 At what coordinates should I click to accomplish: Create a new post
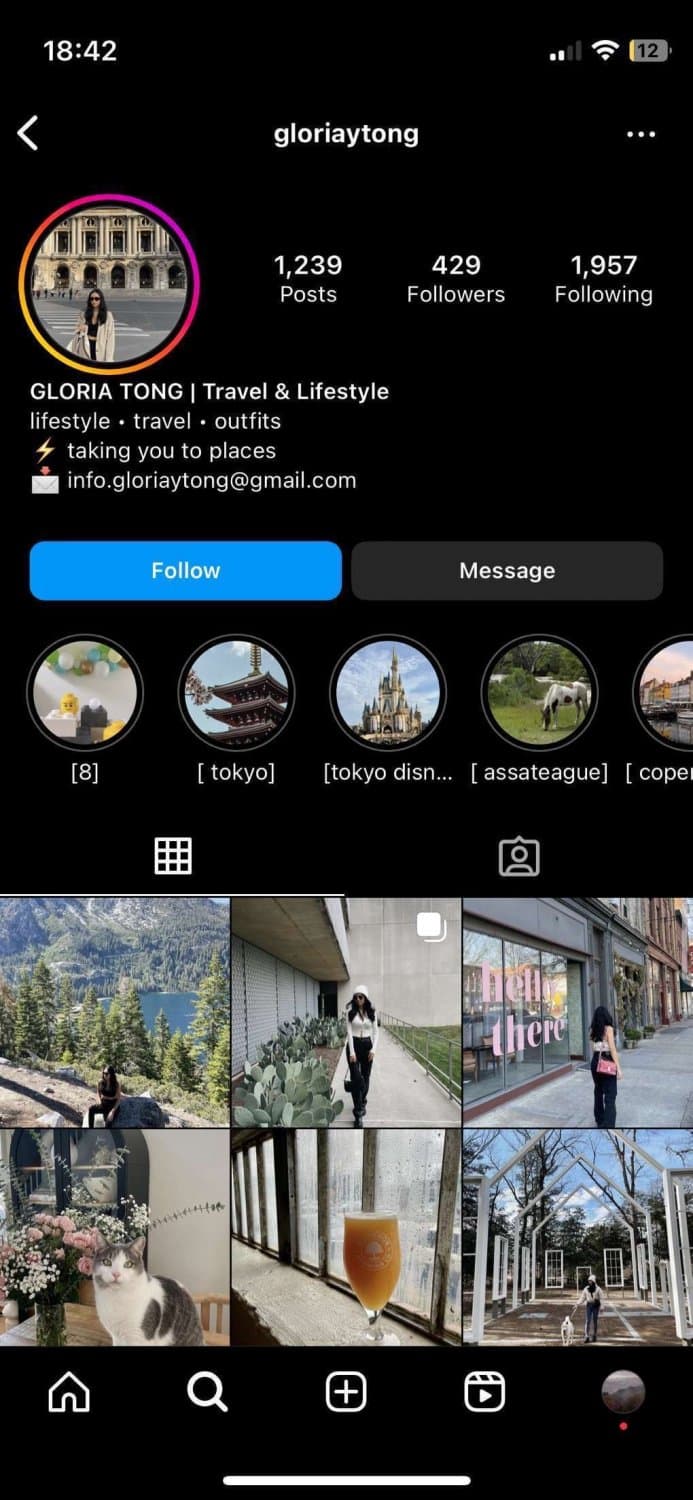(346, 1392)
